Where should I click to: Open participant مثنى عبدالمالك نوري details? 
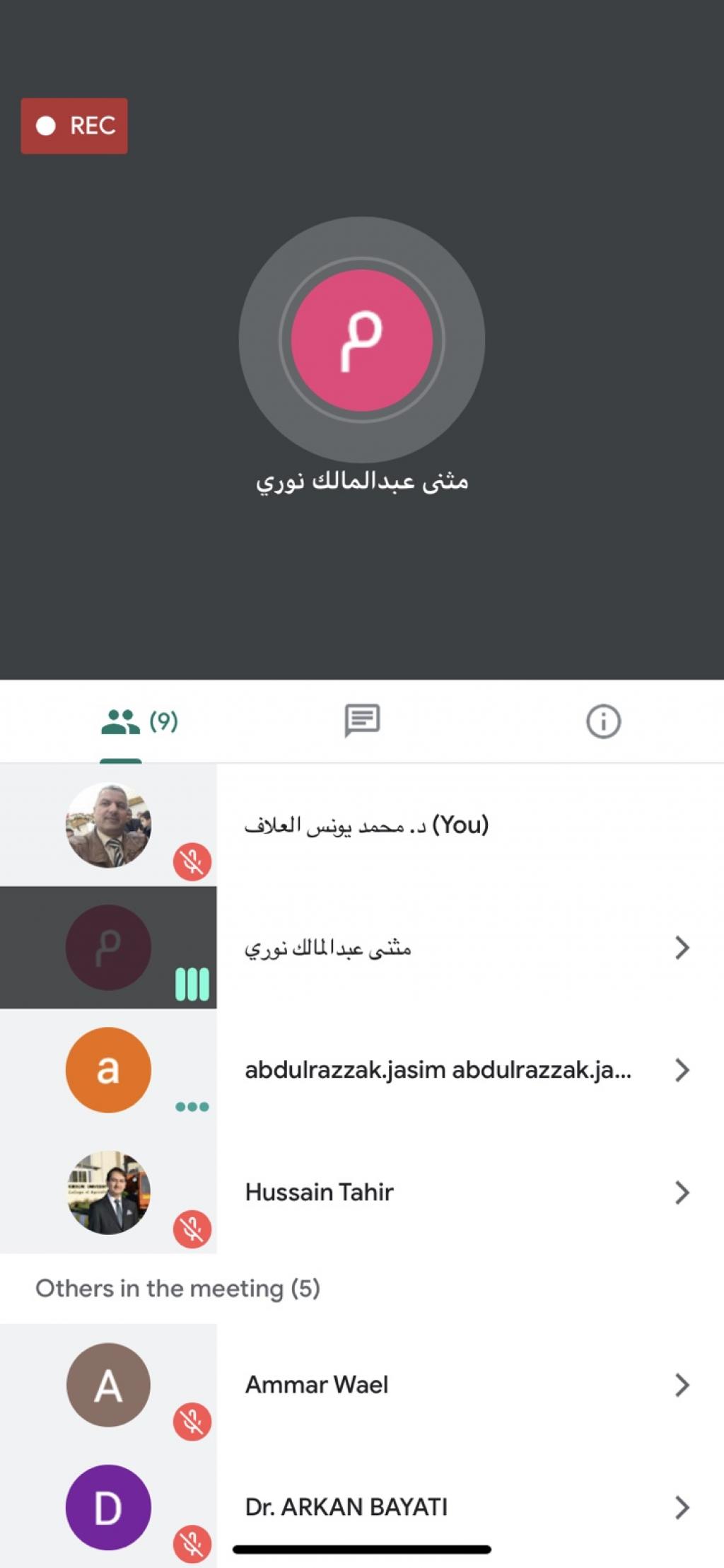pos(681,948)
